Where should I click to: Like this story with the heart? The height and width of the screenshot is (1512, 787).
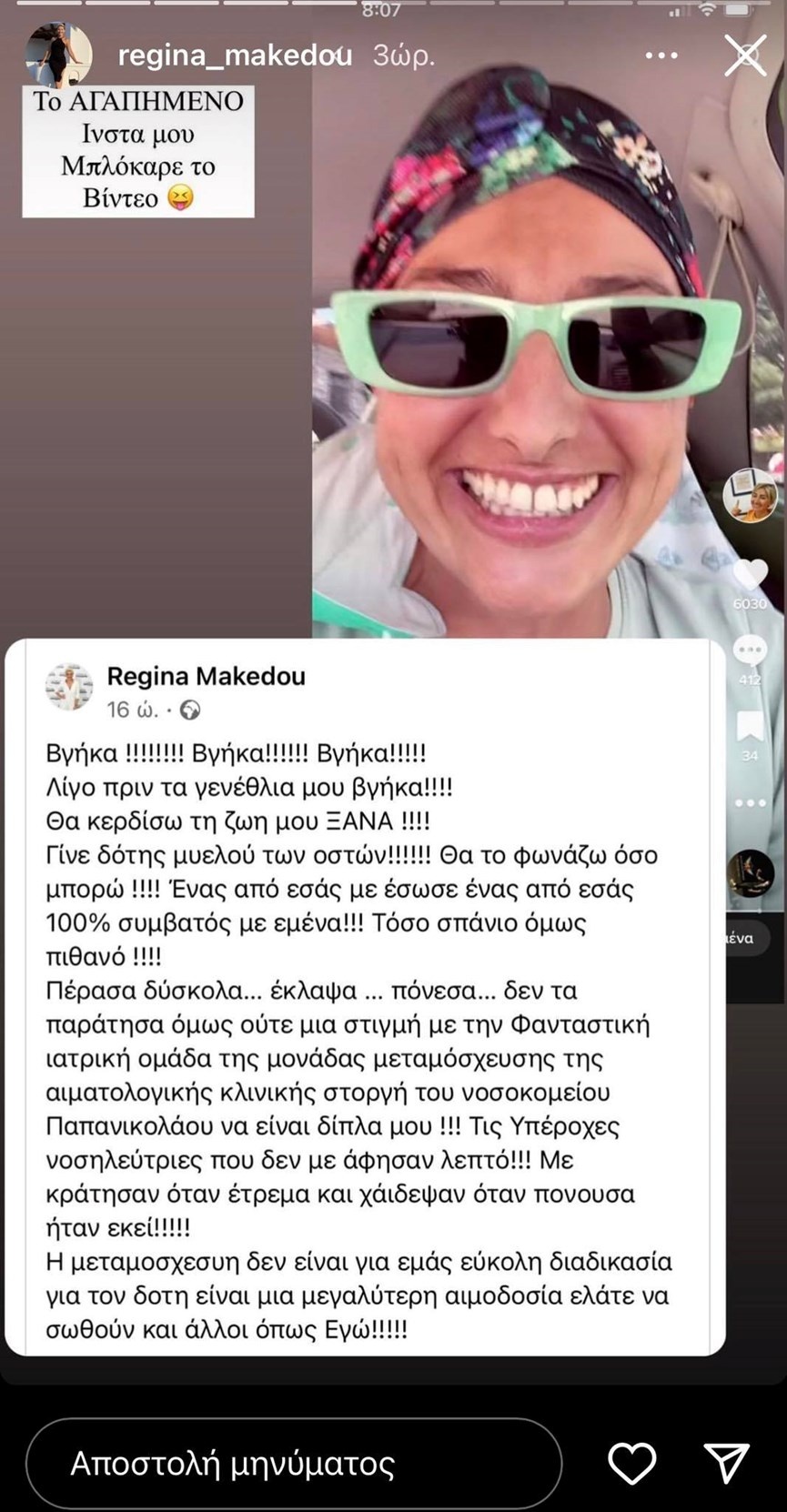pos(631,1463)
